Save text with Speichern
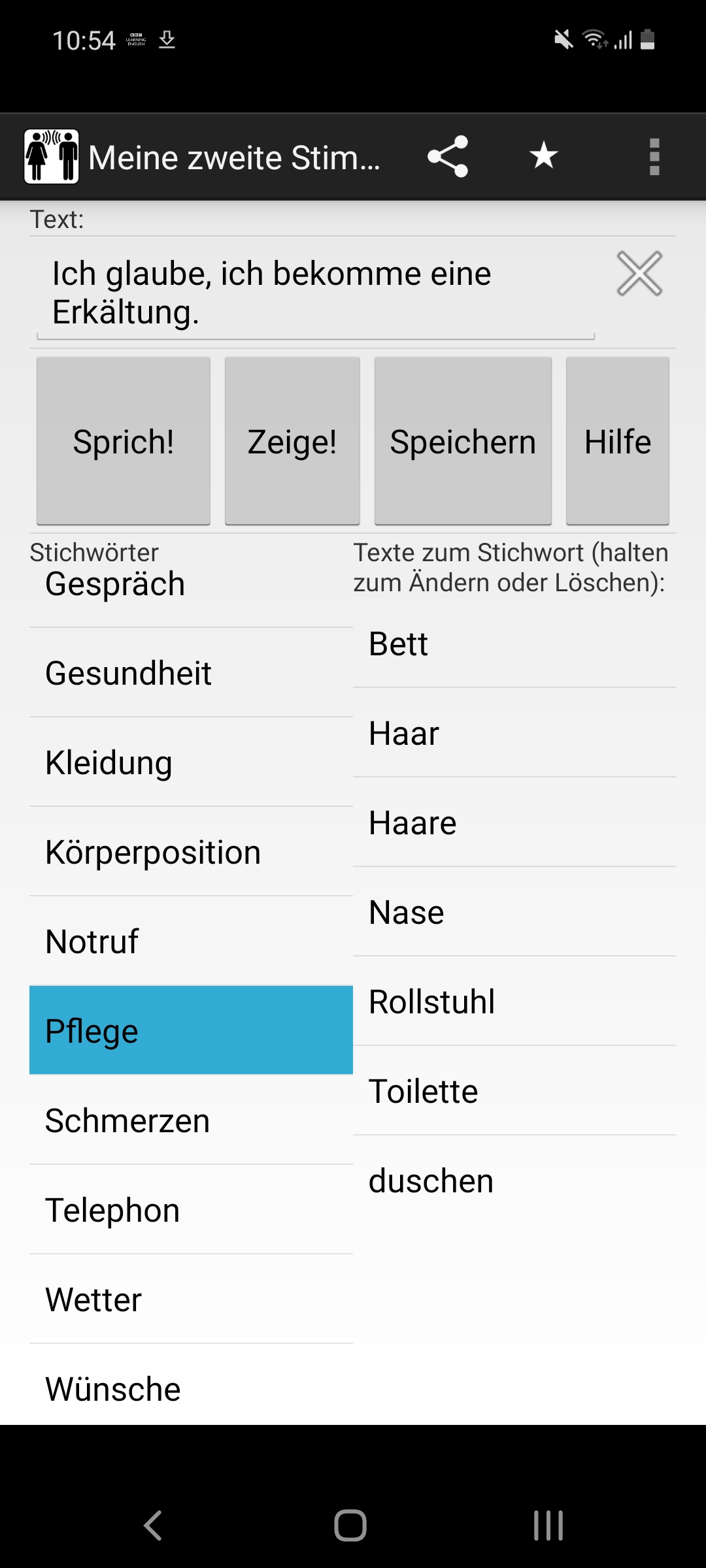The image size is (706, 1568). coord(463,441)
